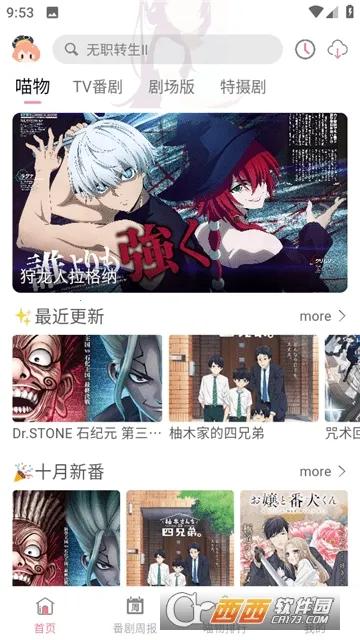The width and height of the screenshot is (360, 640).
Task: Open the お嬢と番犬くん poster in 十月新番
Action: [294, 538]
